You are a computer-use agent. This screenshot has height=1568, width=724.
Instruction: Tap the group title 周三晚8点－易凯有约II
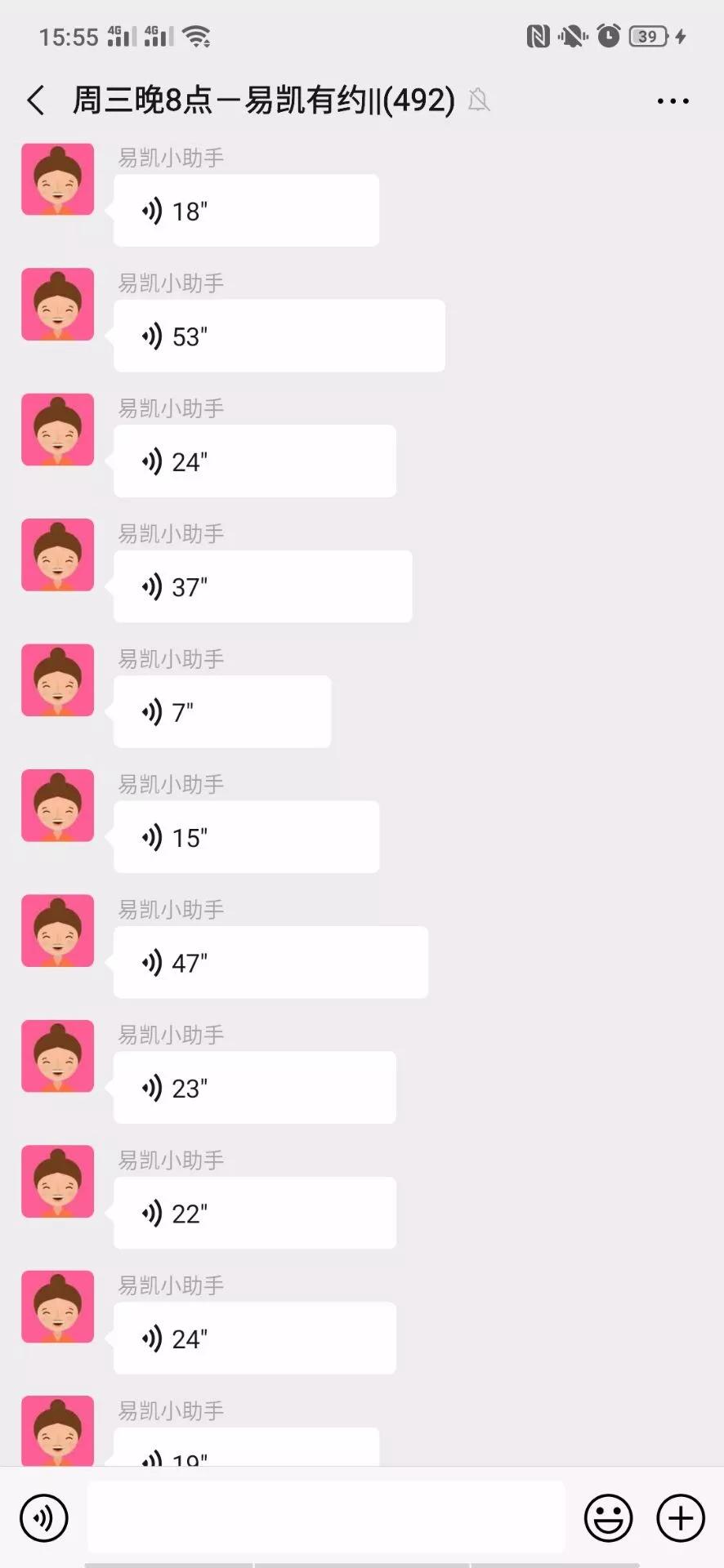260,100
